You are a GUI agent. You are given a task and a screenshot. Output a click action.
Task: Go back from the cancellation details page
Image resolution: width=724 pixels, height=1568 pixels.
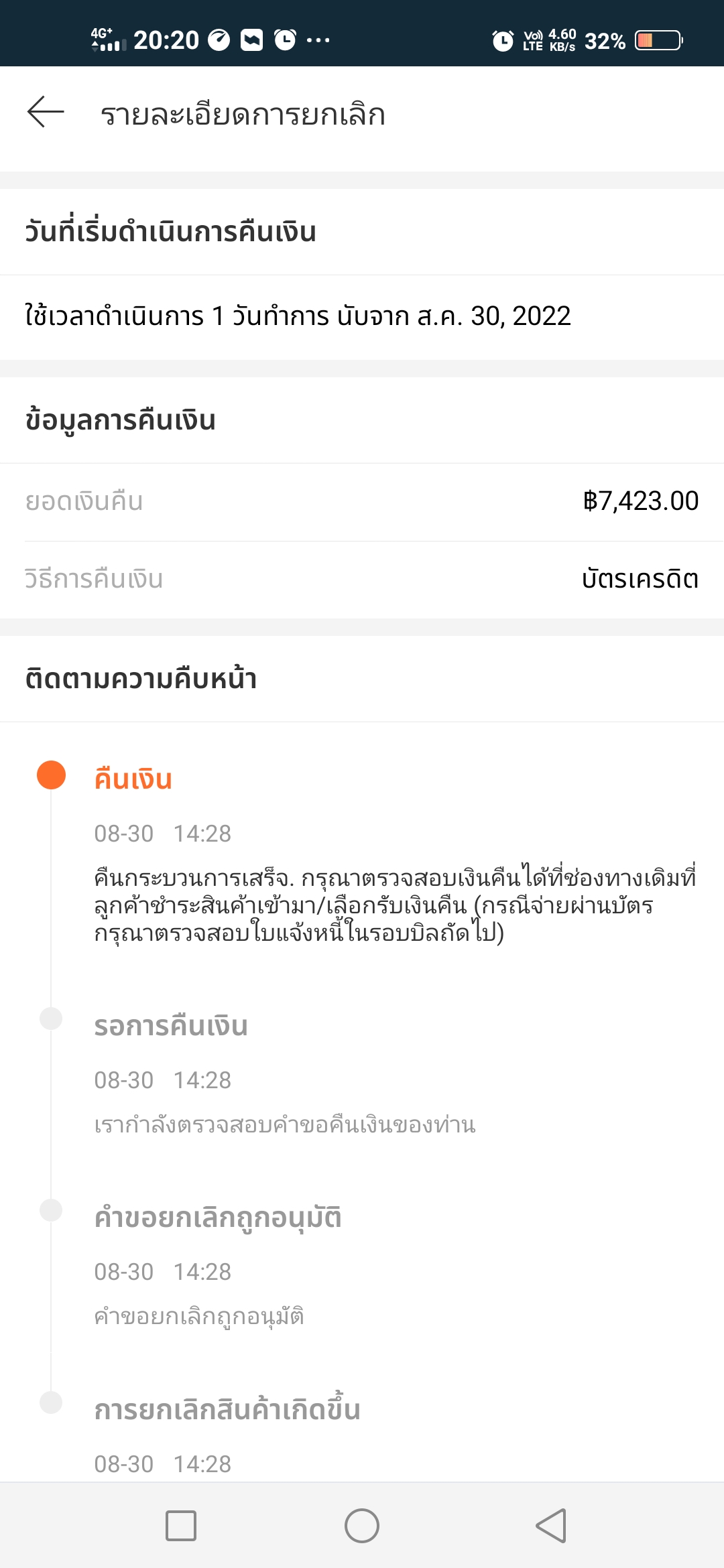(x=46, y=112)
